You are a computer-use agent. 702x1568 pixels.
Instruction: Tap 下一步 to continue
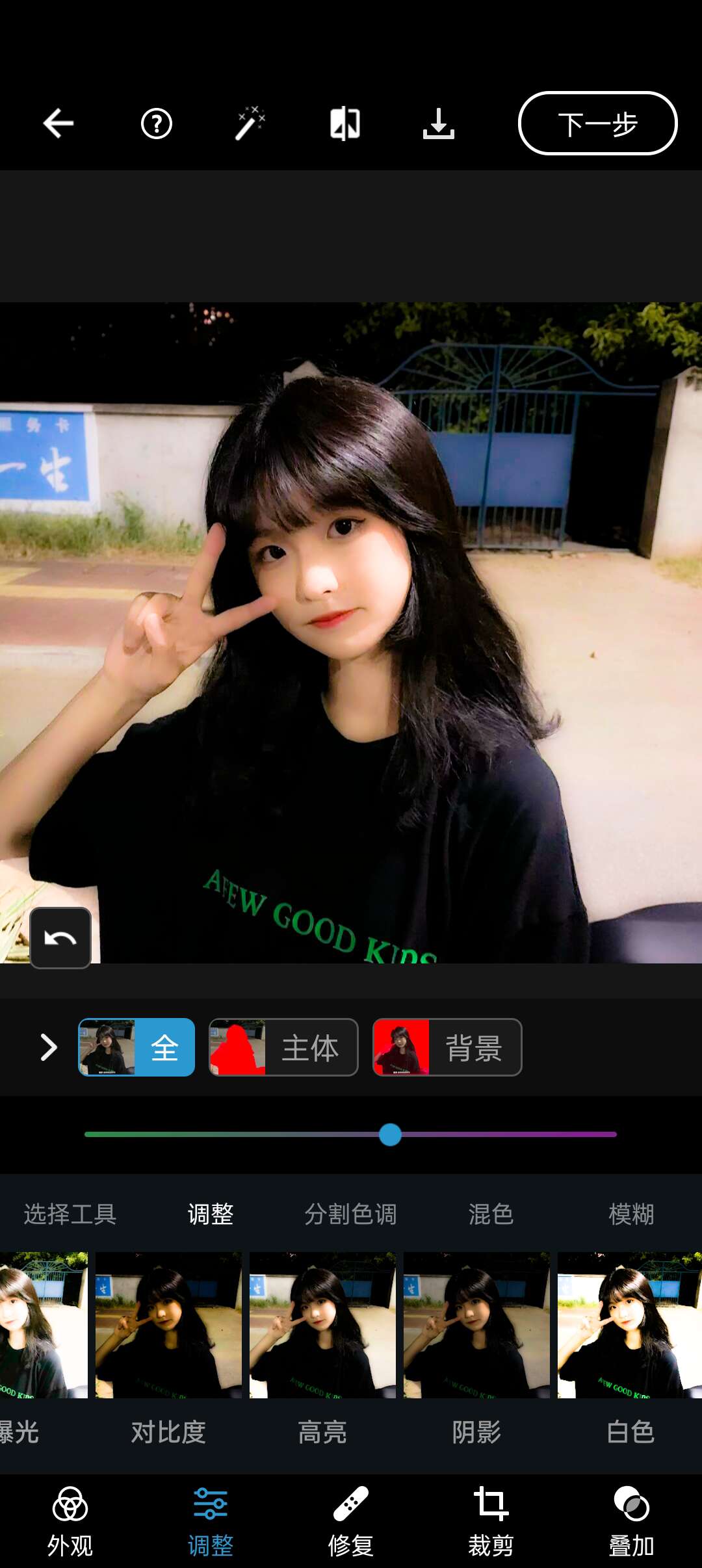[597, 124]
